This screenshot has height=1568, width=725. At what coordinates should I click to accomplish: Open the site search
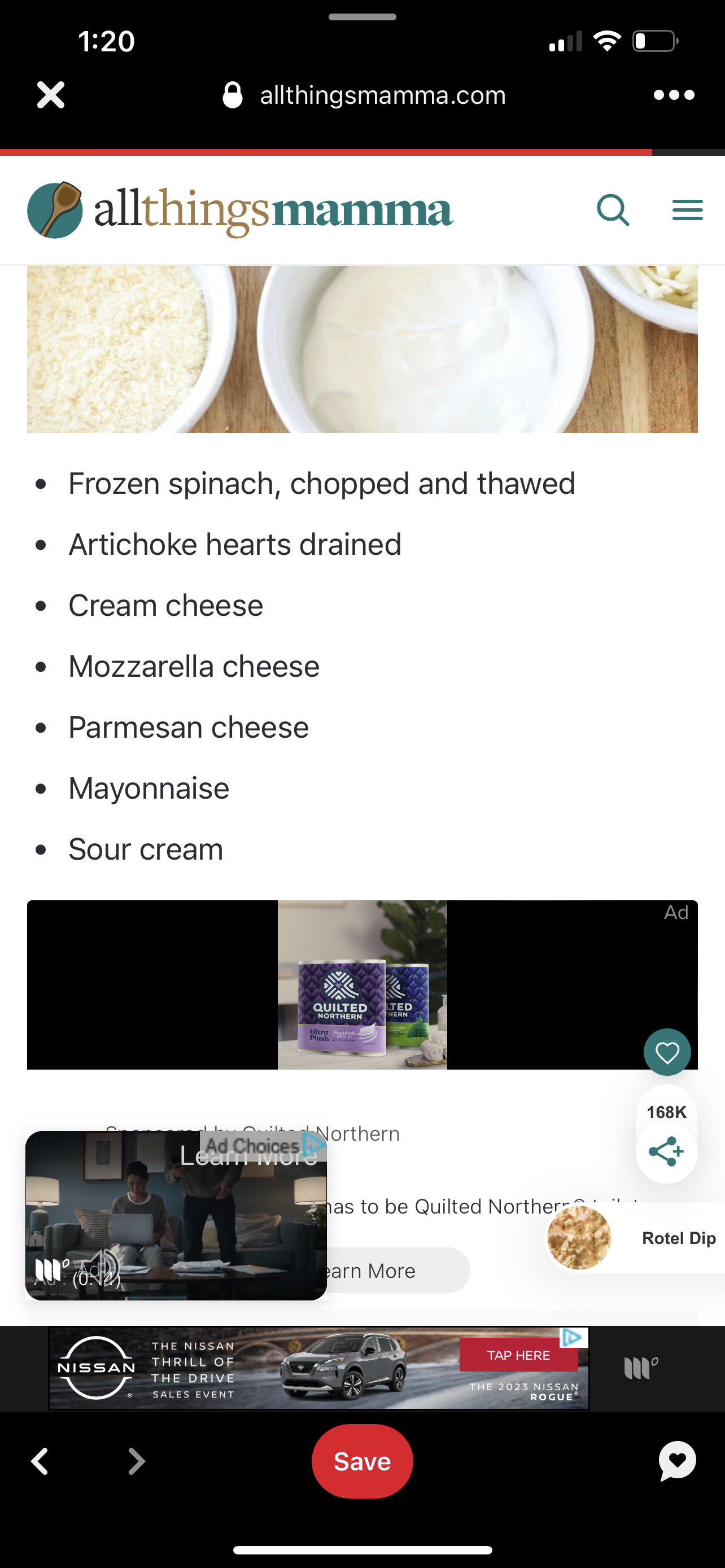tap(613, 210)
